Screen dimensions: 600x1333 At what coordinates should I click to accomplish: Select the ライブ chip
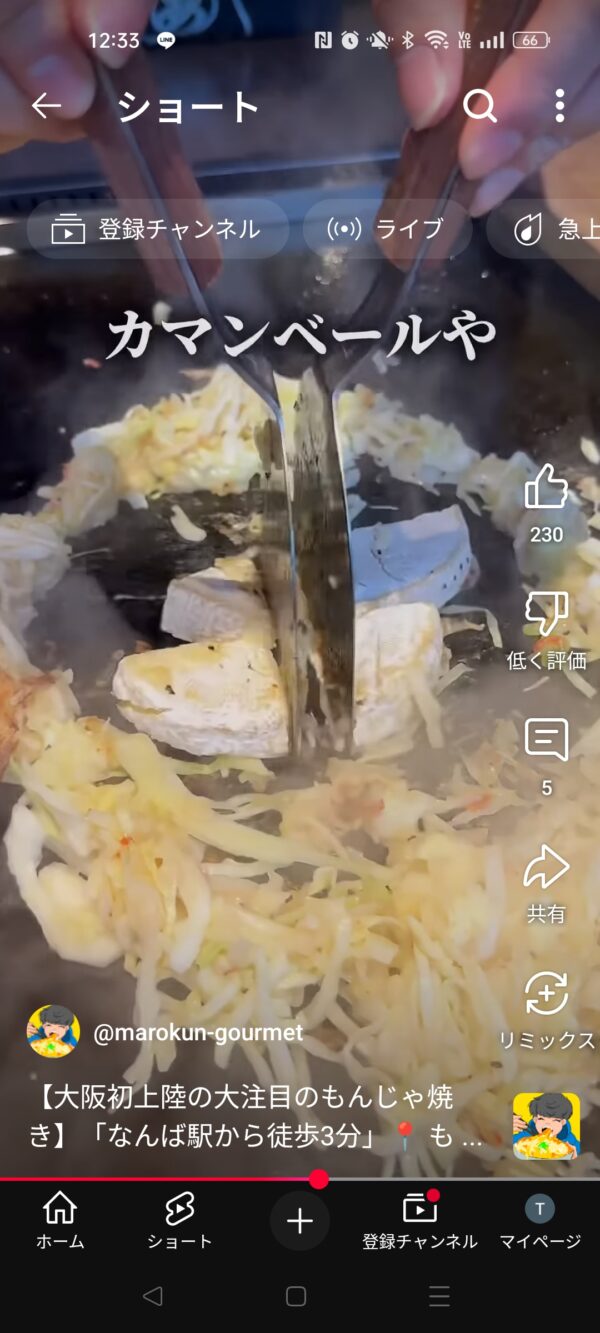click(x=385, y=229)
